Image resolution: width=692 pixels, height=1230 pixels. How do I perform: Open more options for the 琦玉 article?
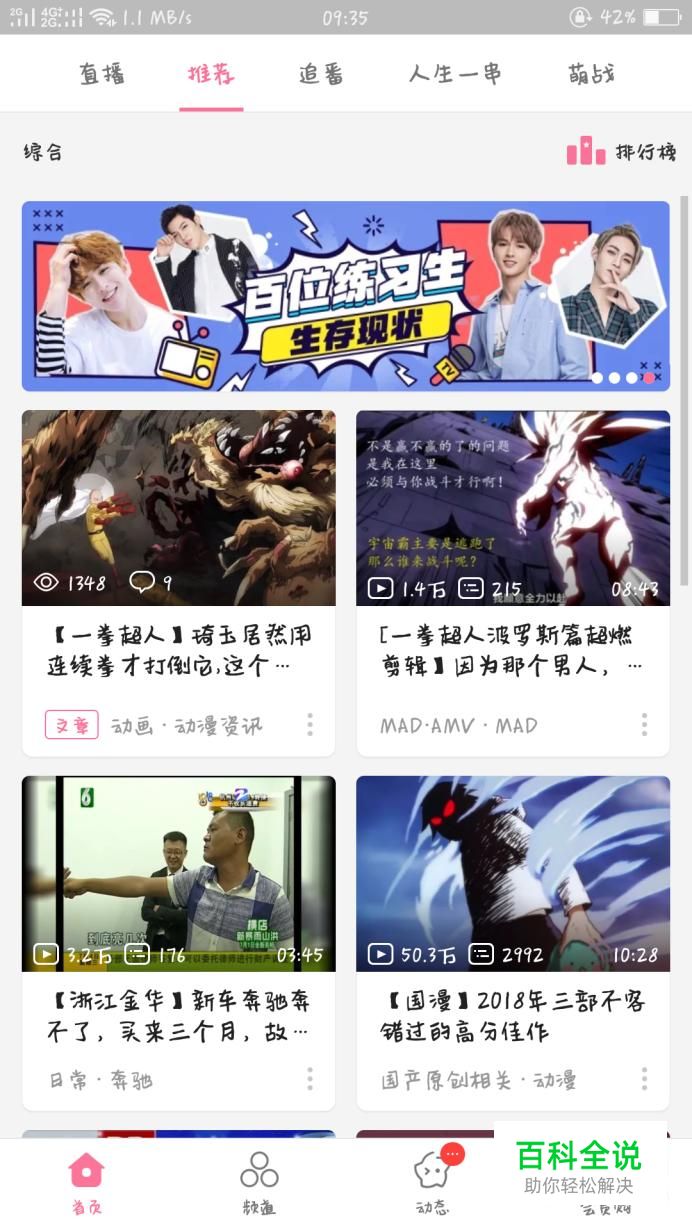(x=310, y=725)
